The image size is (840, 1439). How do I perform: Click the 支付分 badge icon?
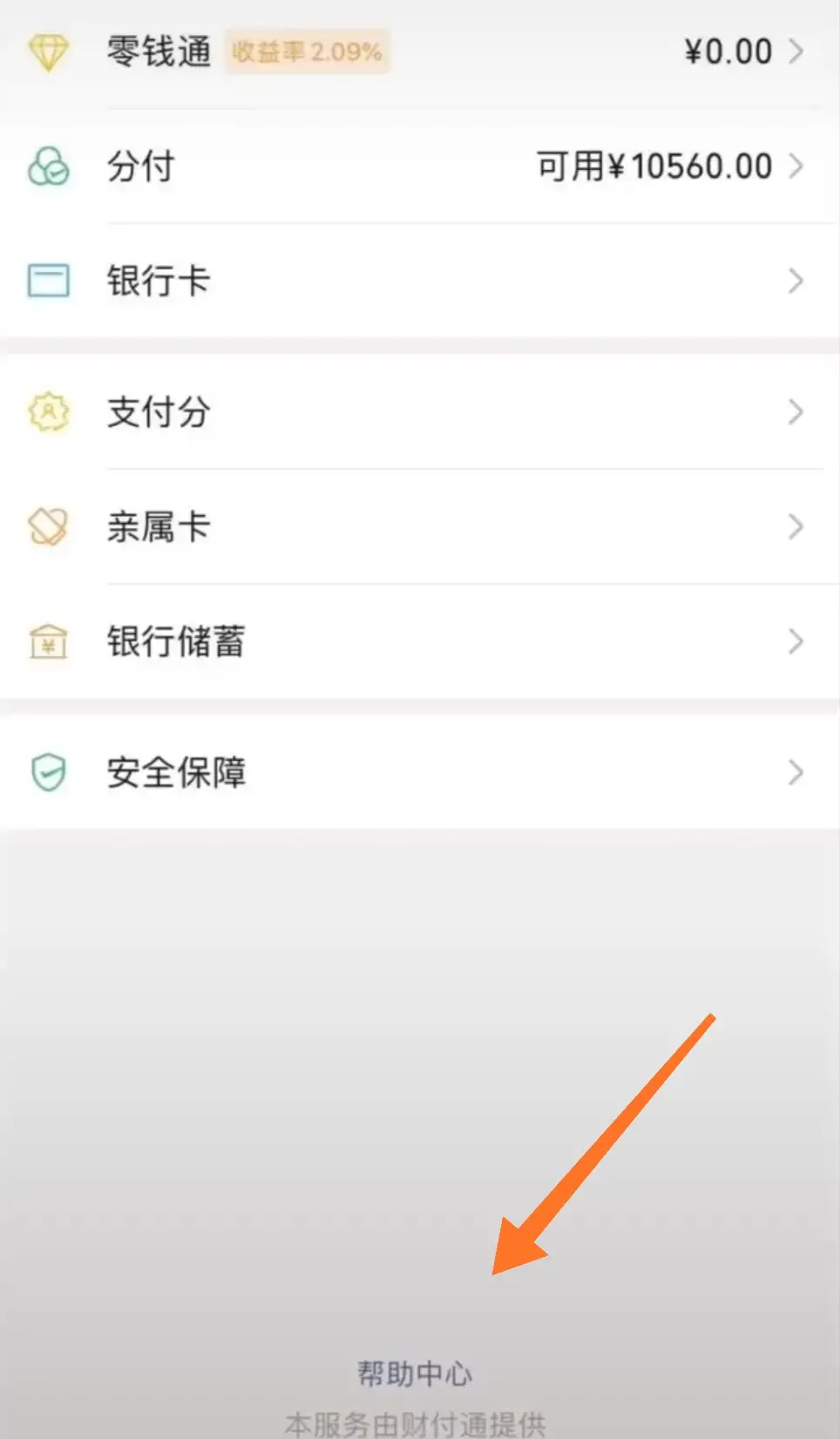(x=49, y=411)
